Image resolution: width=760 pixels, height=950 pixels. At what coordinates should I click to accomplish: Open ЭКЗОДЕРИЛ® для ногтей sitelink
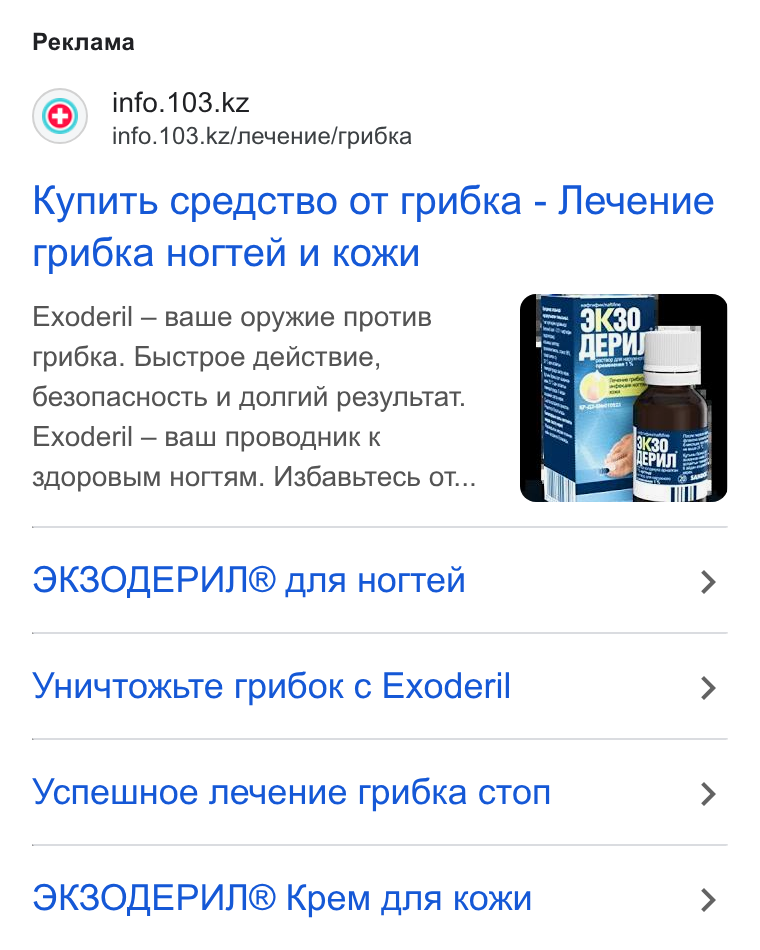tap(379, 580)
